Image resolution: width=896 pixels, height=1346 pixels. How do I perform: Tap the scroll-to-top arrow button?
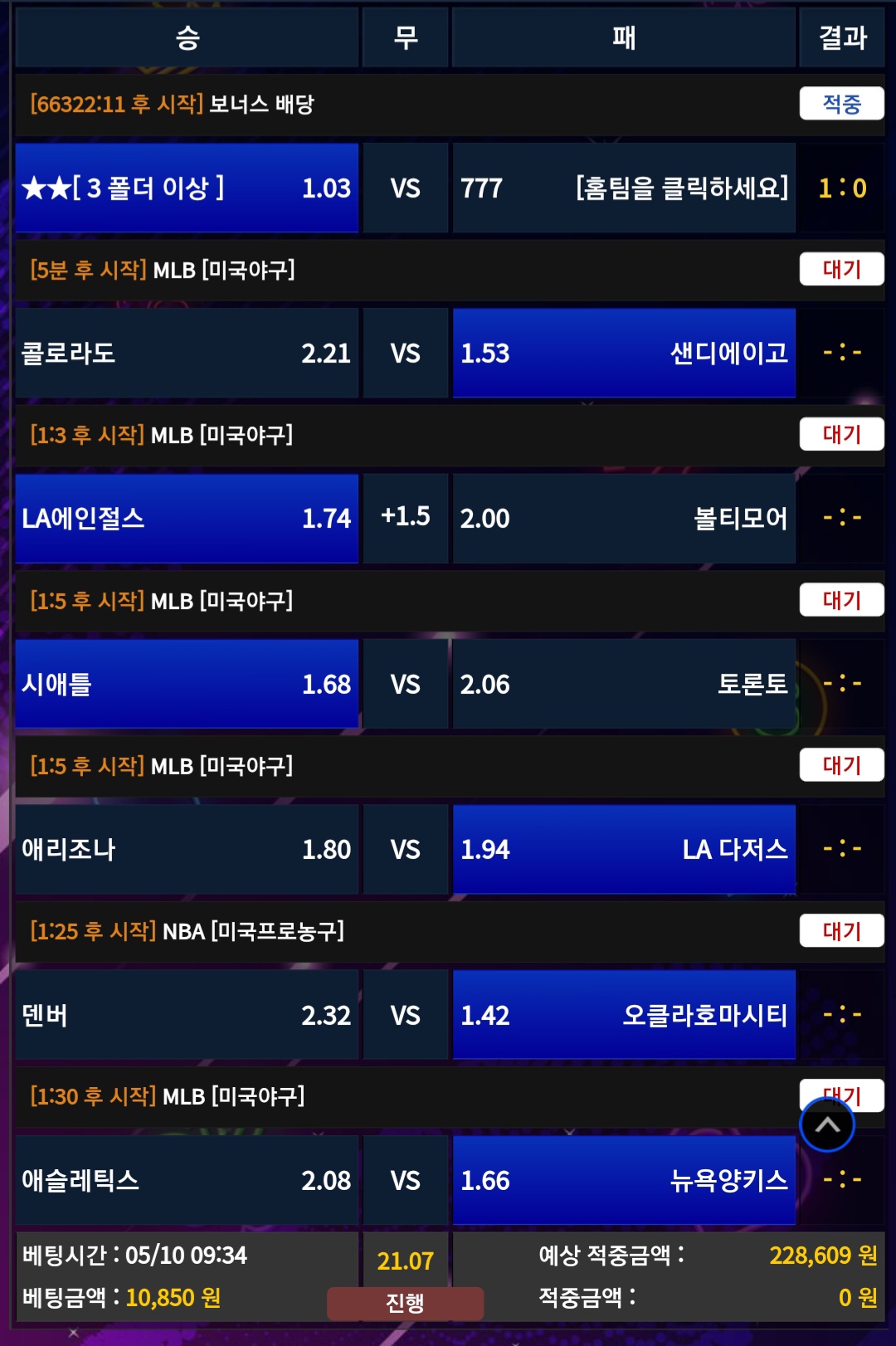[x=827, y=1124]
